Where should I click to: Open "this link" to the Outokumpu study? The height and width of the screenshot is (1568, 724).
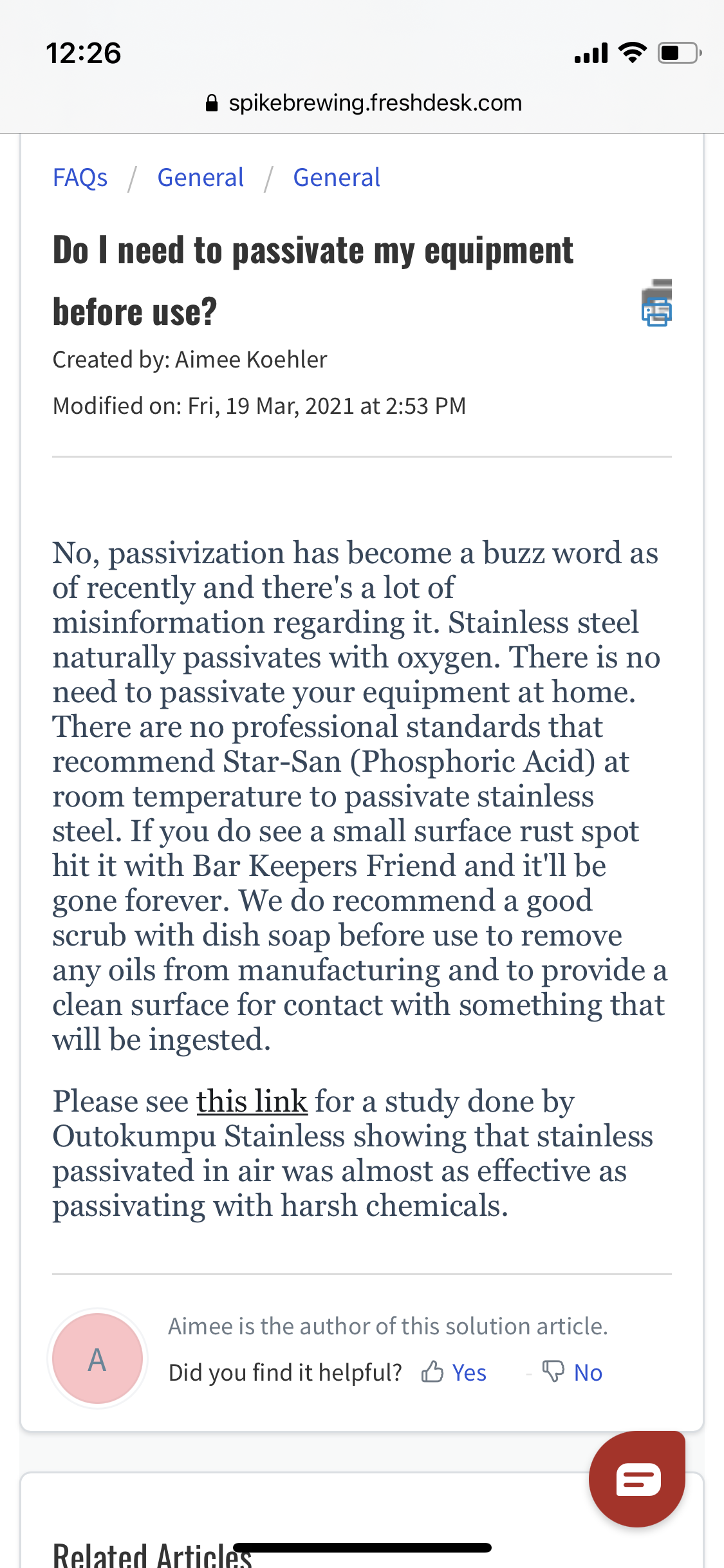252,1101
